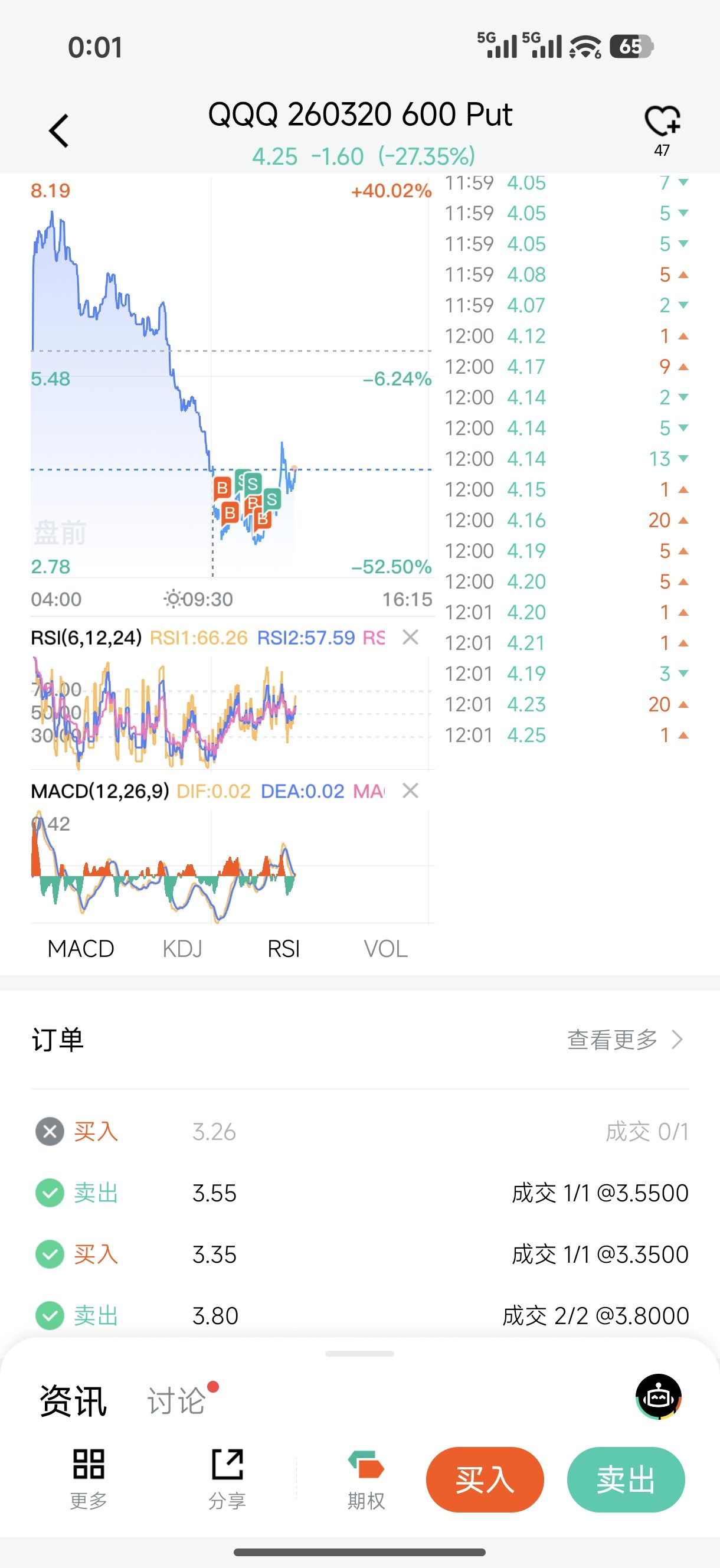Switch to the 资讯 tab
Screen dimensions: 720x1568
coord(74,1400)
